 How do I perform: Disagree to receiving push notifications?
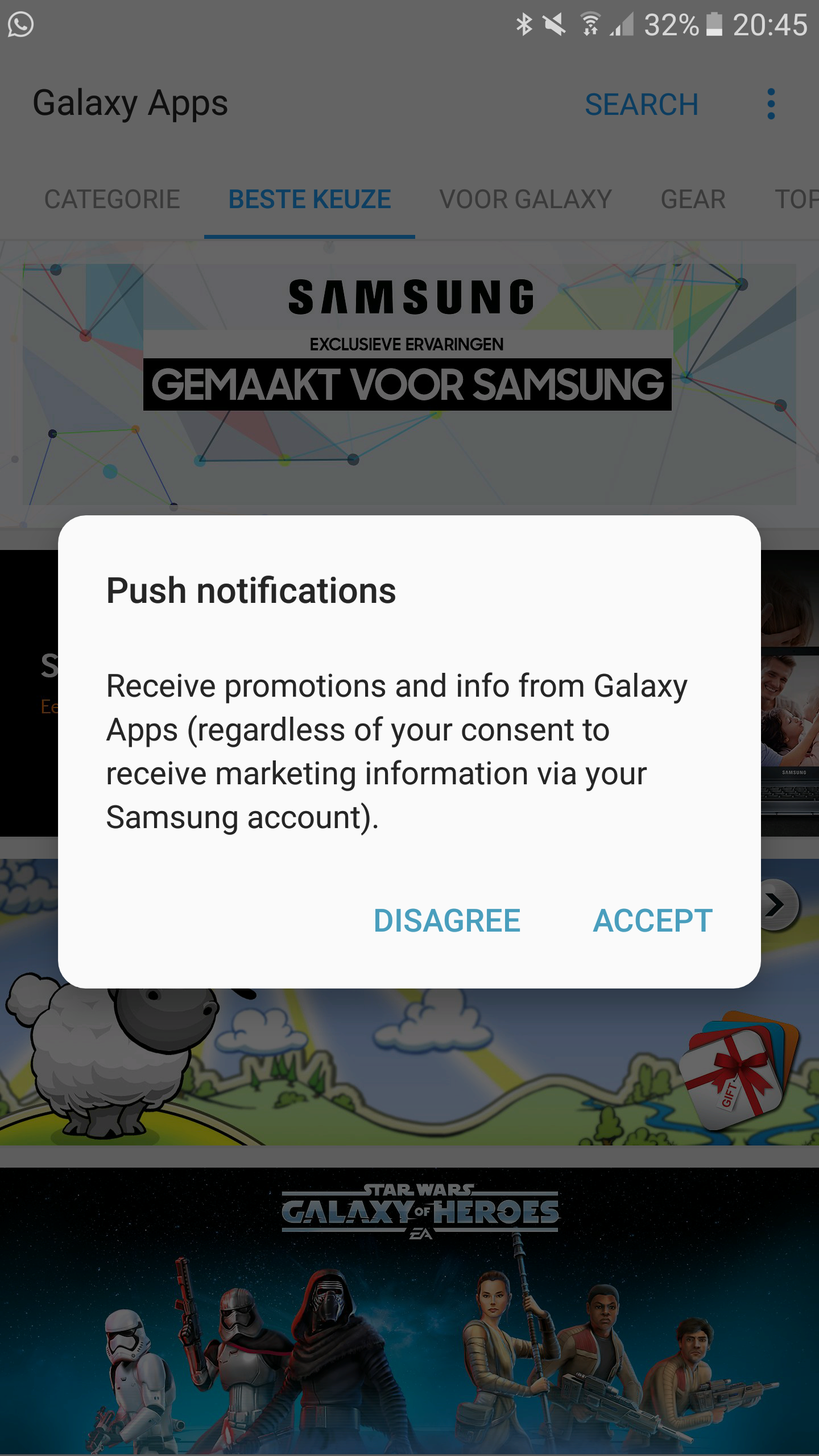(x=447, y=920)
